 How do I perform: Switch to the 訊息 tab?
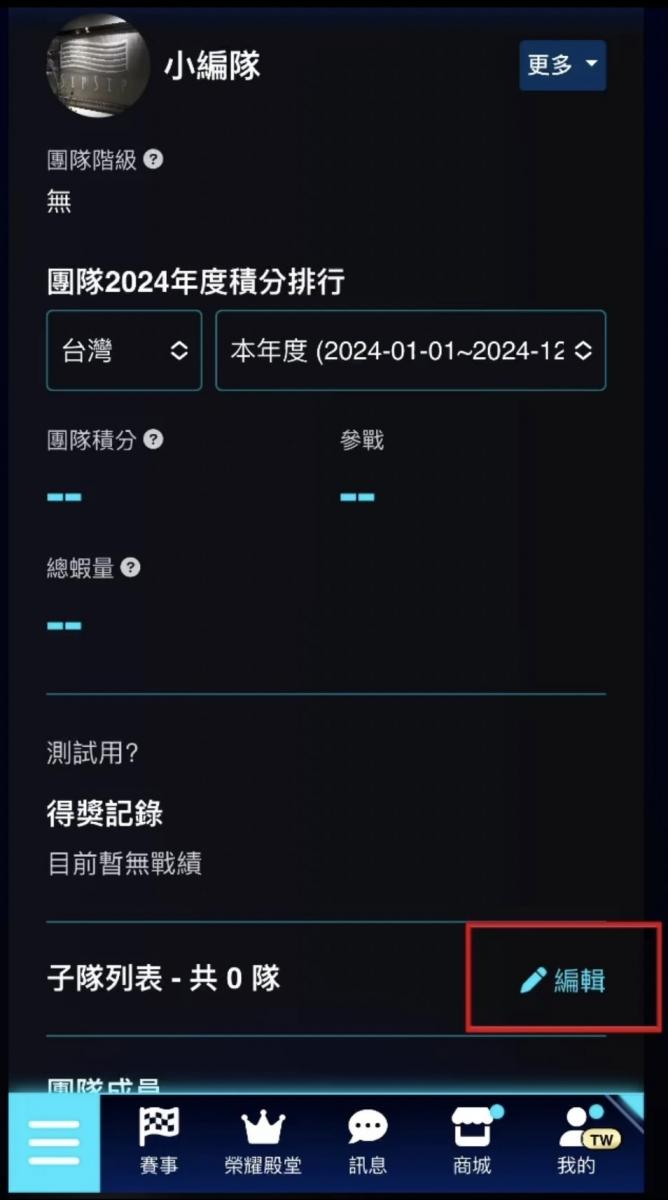[x=368, y=1141]
